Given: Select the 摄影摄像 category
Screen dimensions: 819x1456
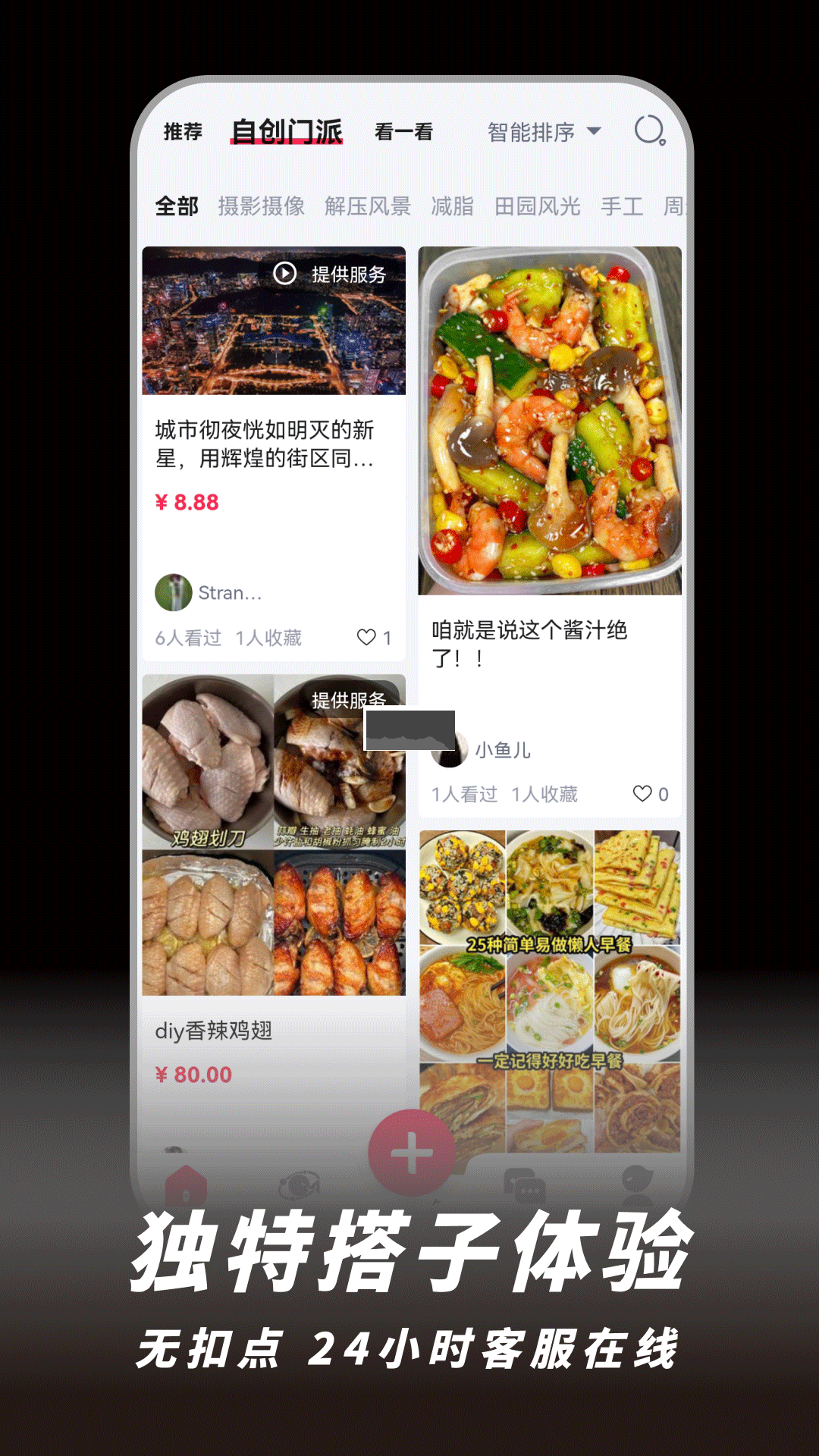Looking at the screenshot, I should click(x=262, y=206).
